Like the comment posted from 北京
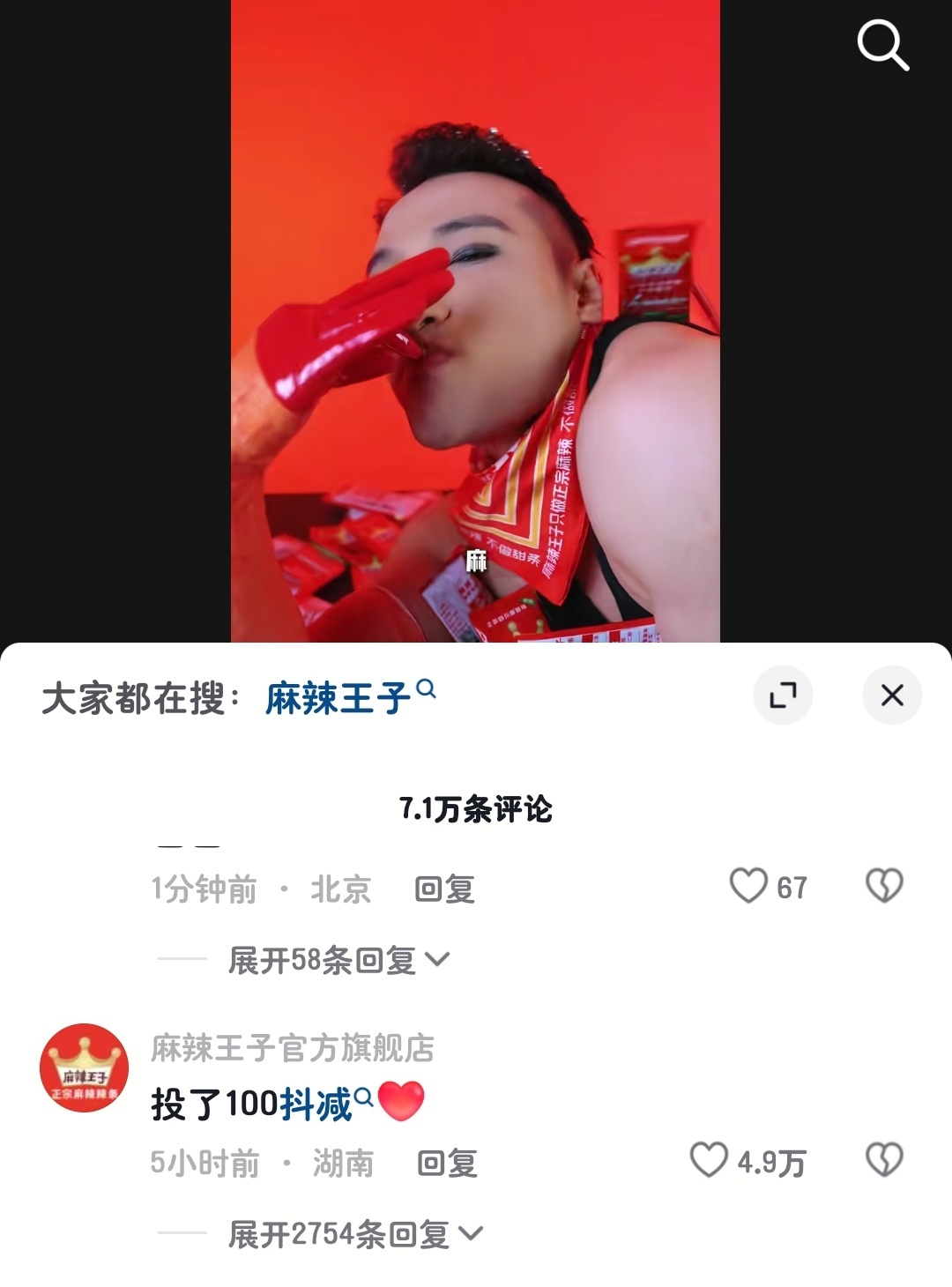Image resolution: width=952 pixels, height=1287 pixels. click(749, 886)
